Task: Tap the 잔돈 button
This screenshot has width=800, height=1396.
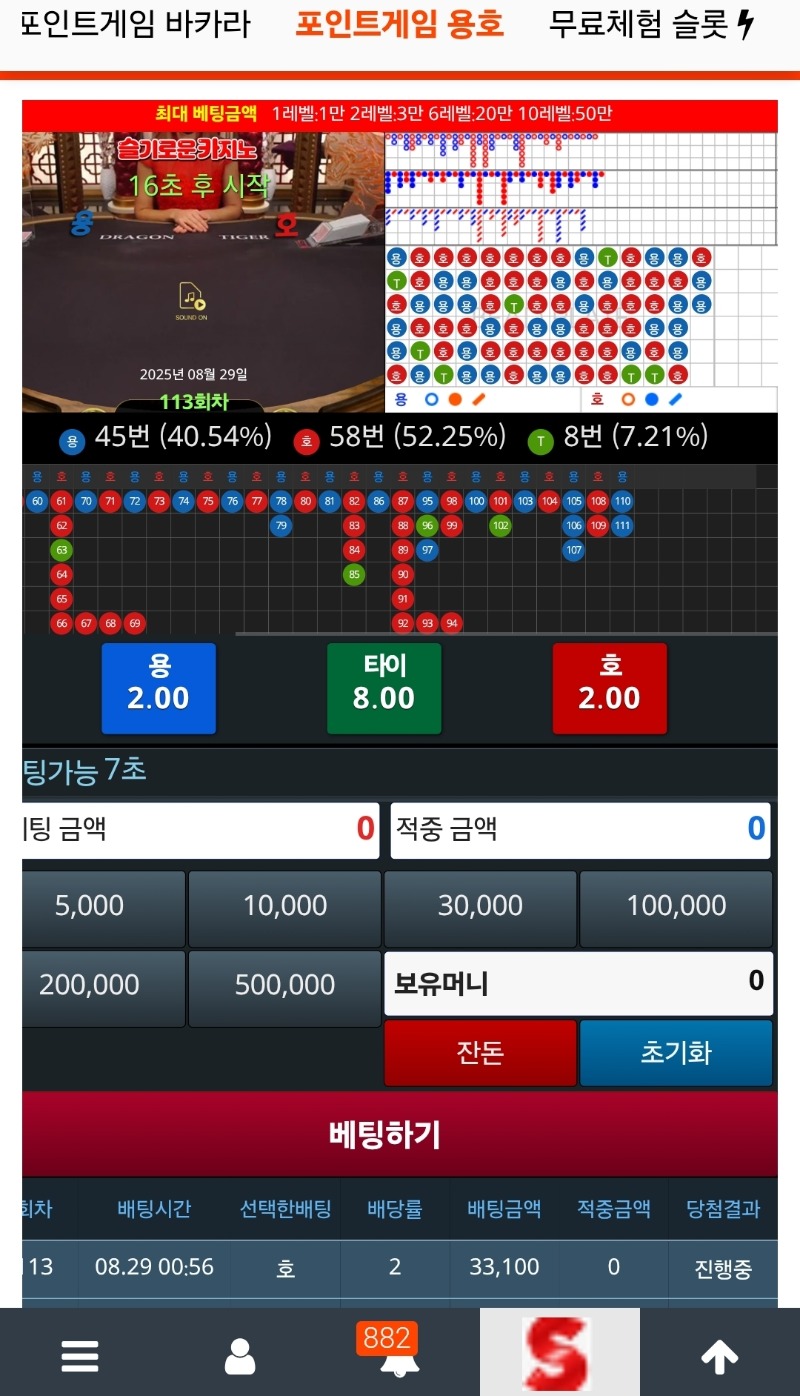Action: 480,1053
